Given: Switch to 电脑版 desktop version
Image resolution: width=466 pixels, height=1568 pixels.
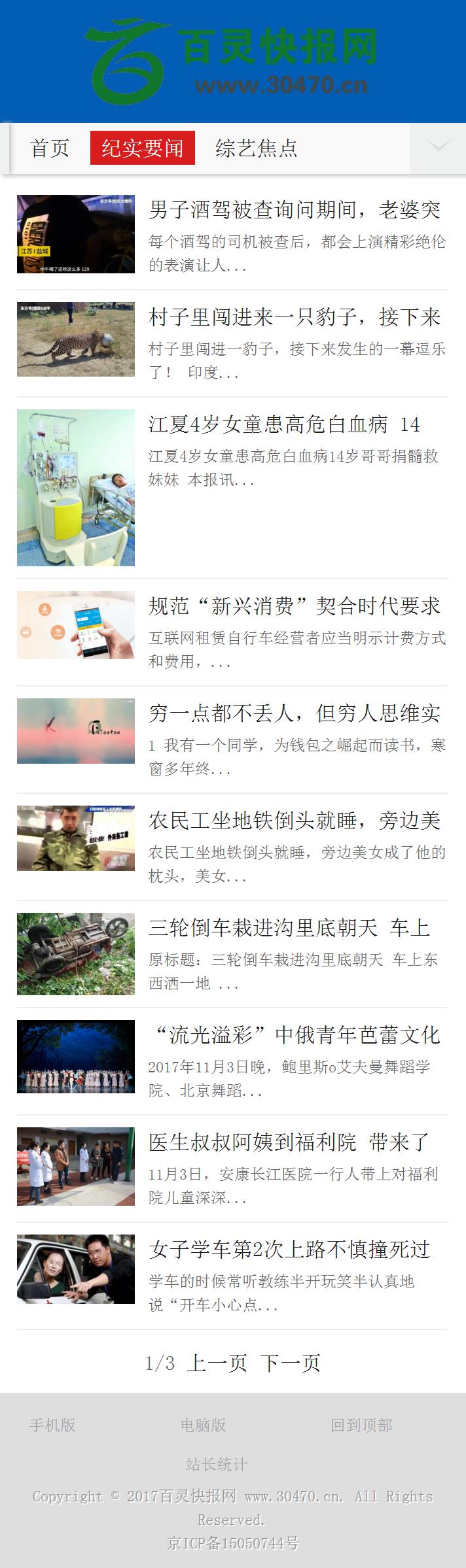Looking at the screenshot, I should point(203,1425).
